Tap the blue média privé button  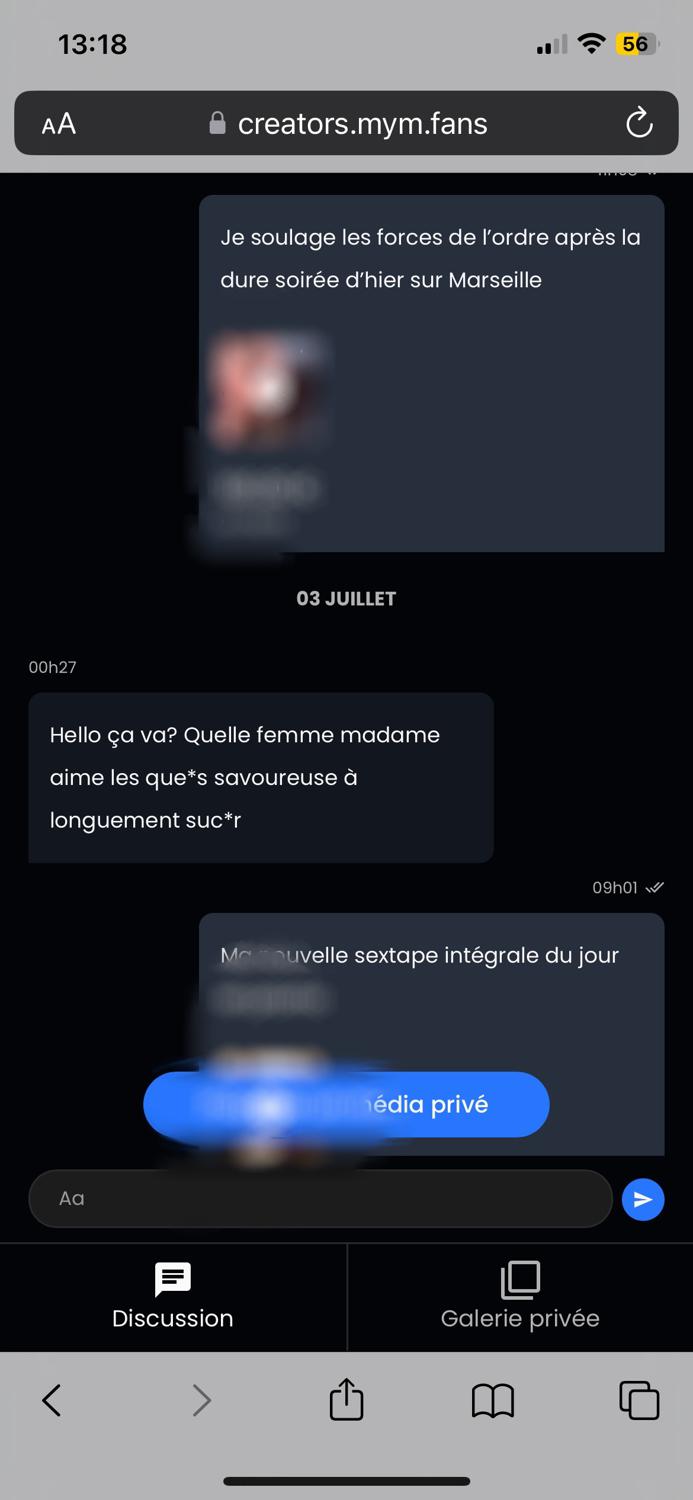point(346,1104)
